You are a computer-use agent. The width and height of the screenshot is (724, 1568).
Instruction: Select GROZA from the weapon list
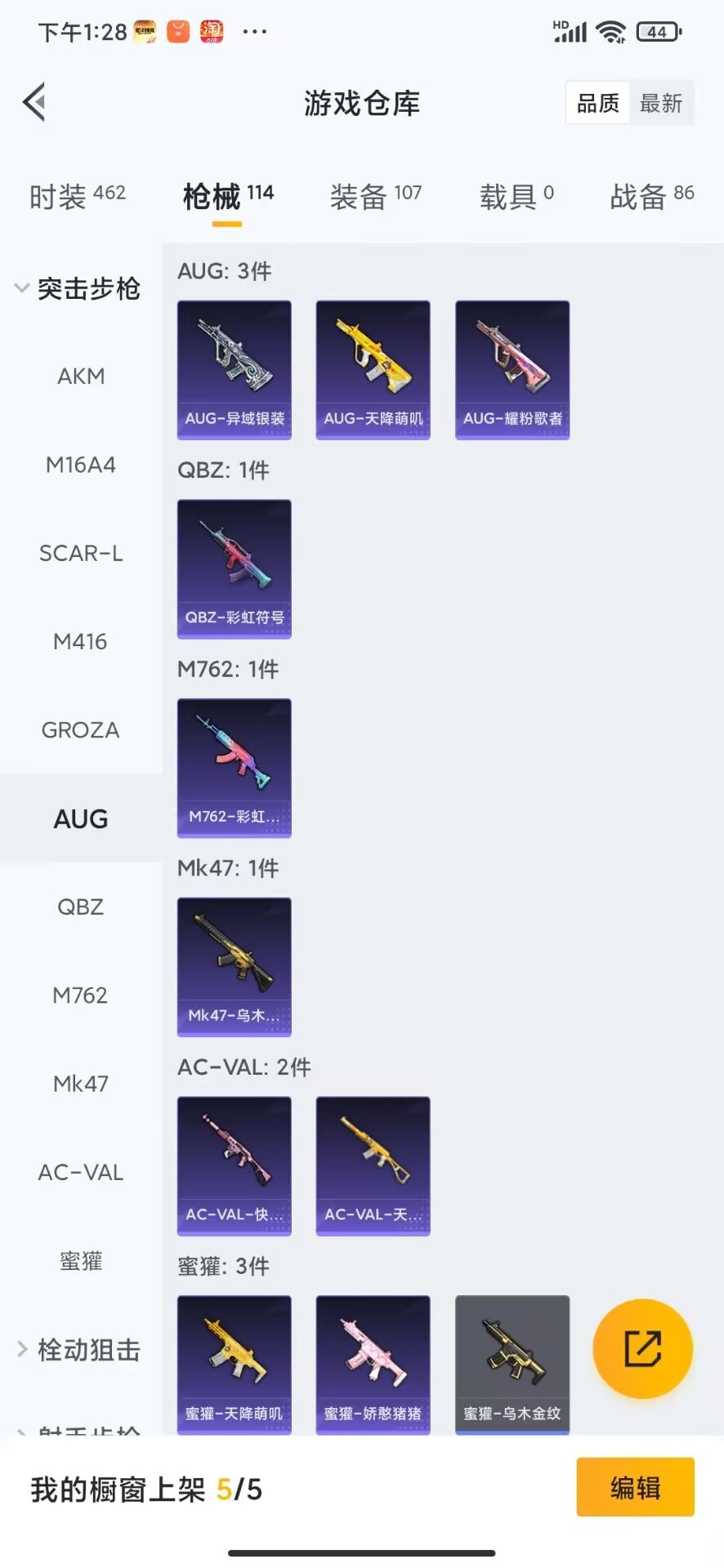pyautogui.click(x=81, y=730)
